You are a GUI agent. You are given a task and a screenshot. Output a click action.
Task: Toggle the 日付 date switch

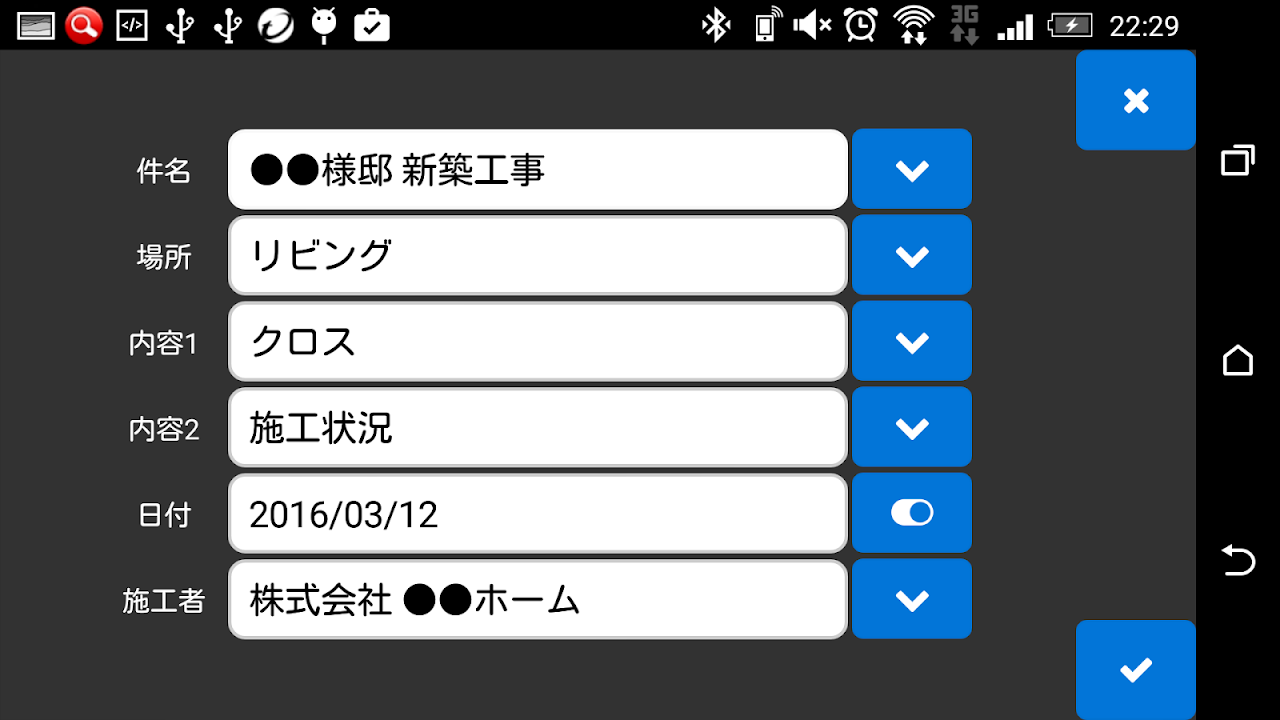point(911,513)
